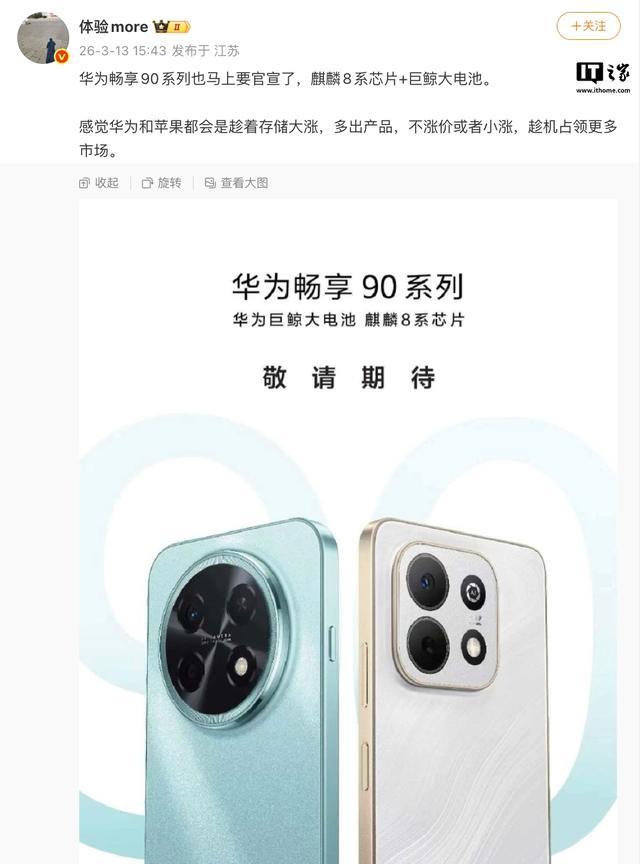View the full-size image via 查看大图
This screenshot has height=864, width=640.
point(236,183)
